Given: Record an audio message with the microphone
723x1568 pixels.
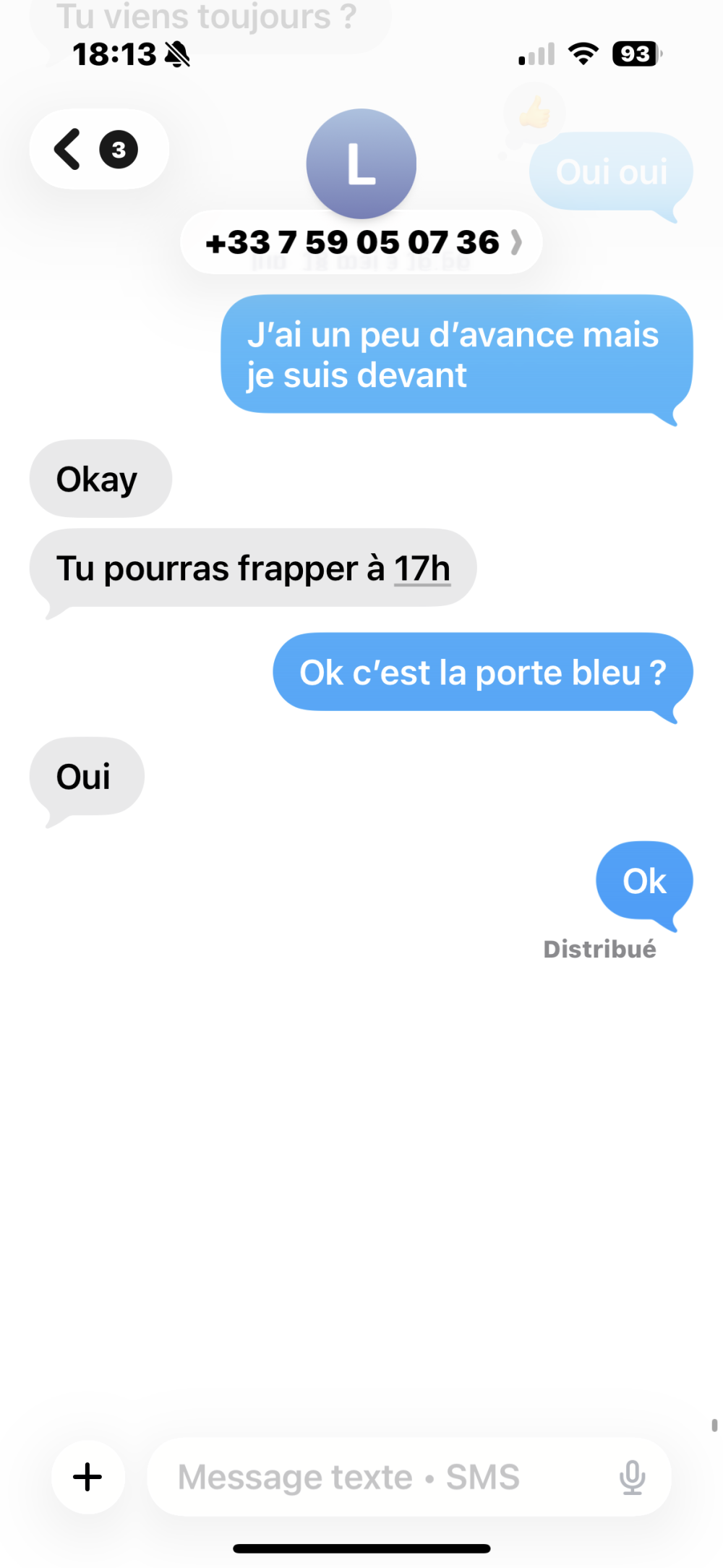Looking at the screenshot, I should tap(633, 1477).
